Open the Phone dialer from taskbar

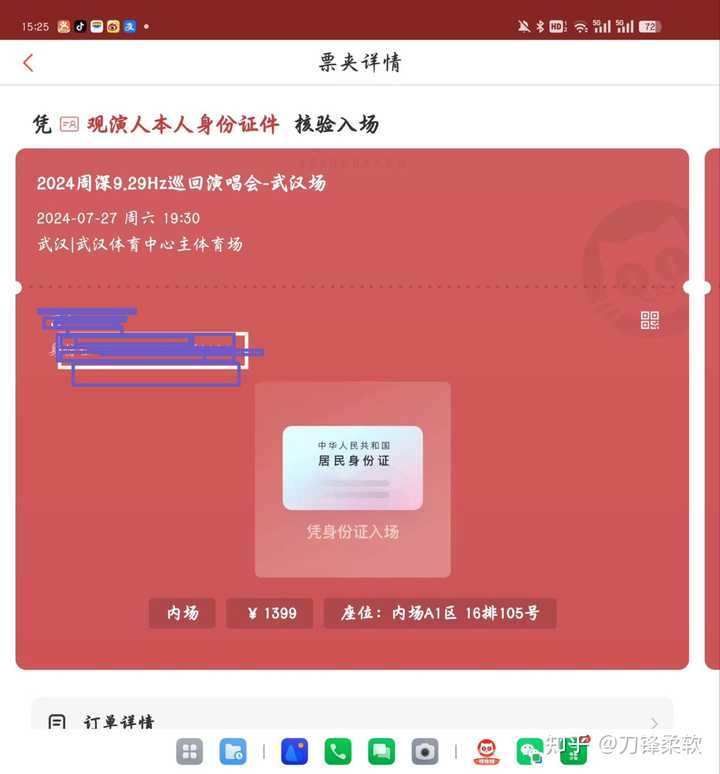point(338,751)
